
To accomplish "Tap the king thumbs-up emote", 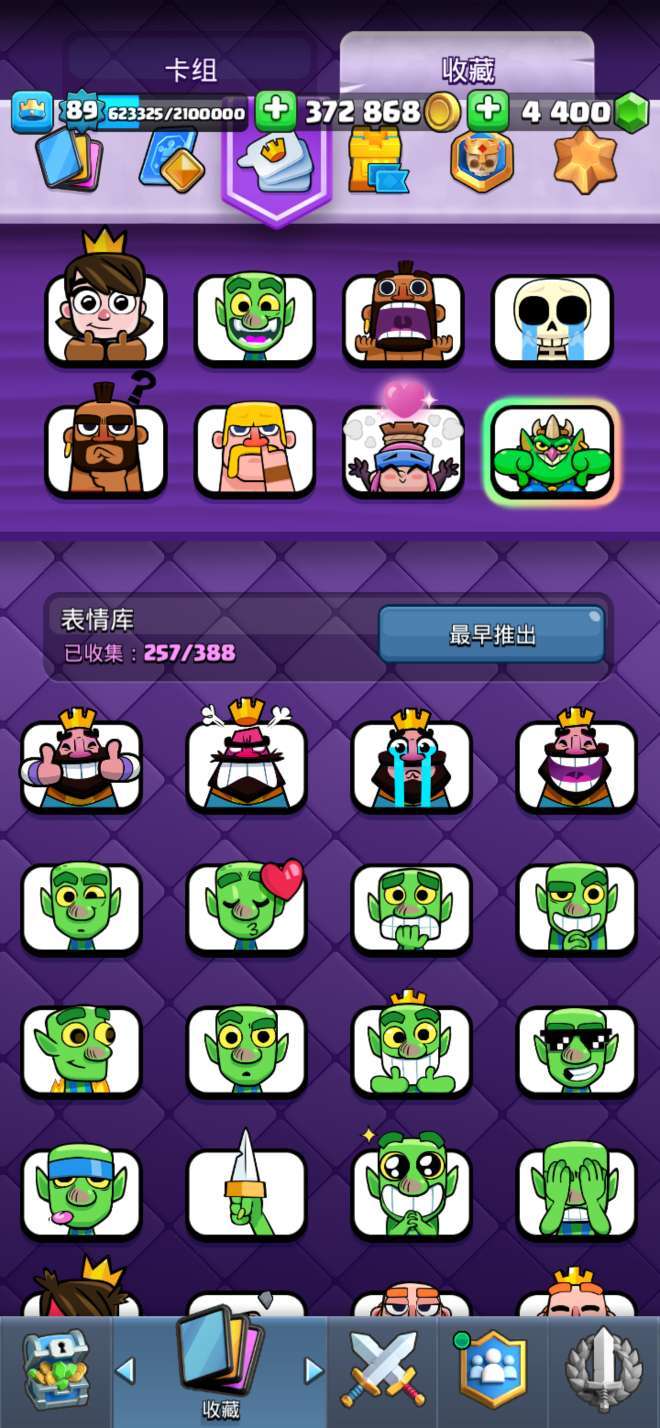I will tap(81, 764).
